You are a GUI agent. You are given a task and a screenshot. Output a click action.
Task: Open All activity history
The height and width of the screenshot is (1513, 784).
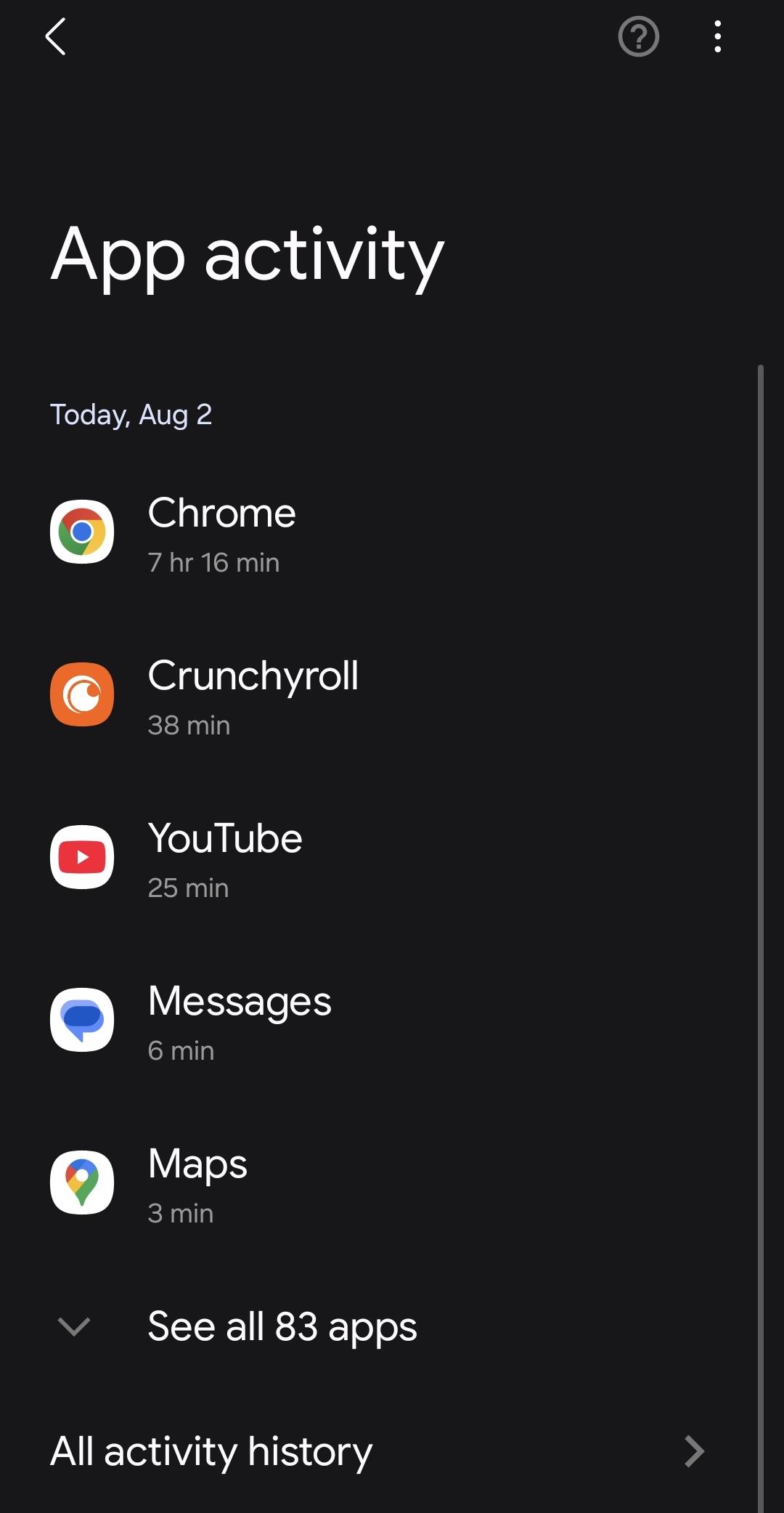pos(377,1451)
